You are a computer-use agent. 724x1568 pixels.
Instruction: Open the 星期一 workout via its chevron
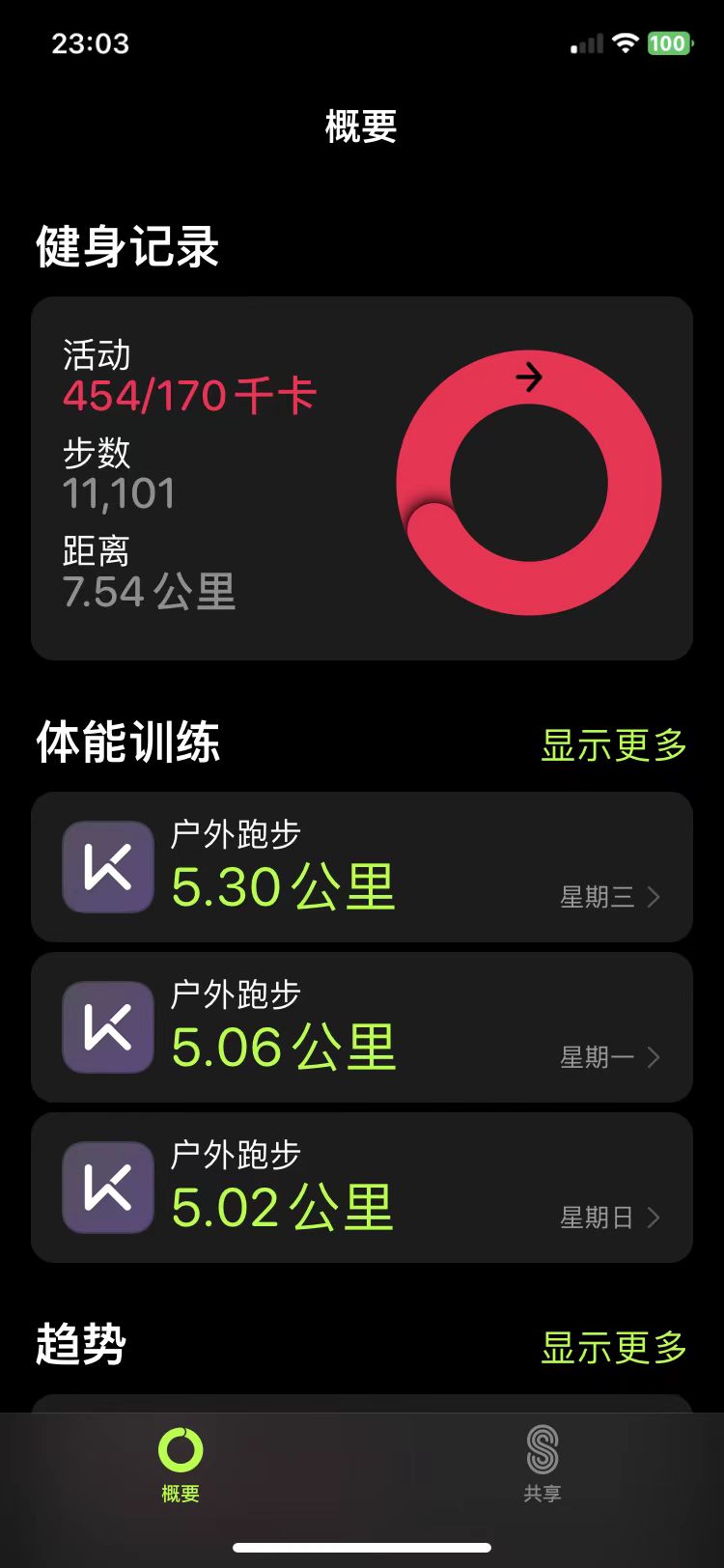[x=654, y=1057]
